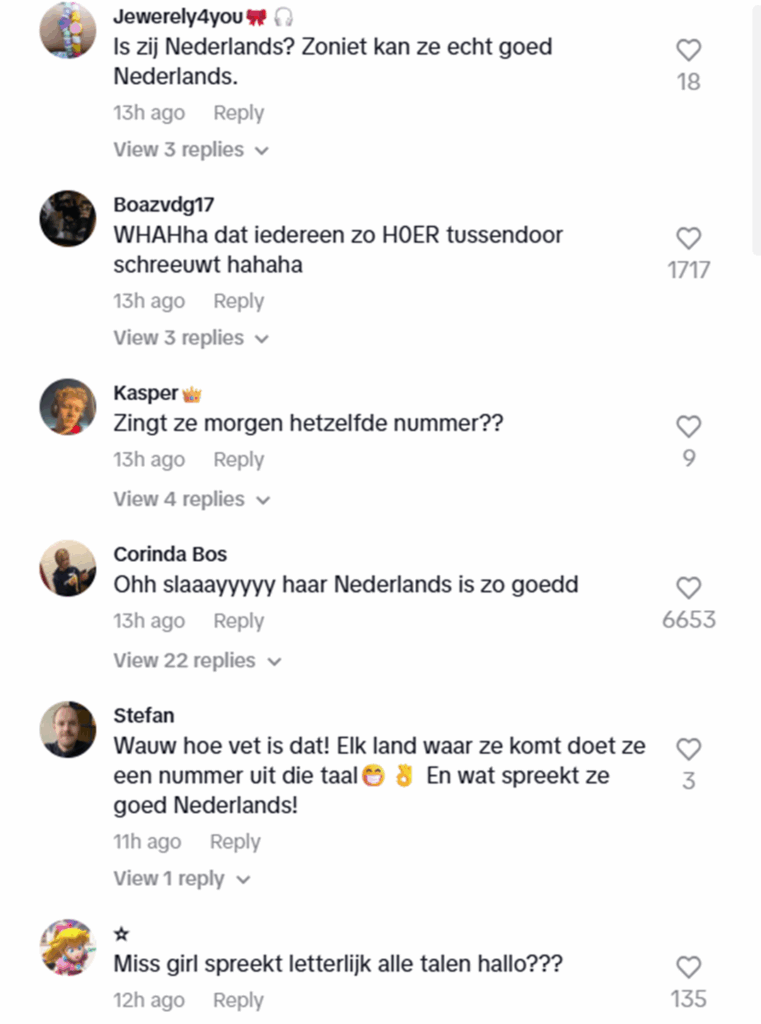Open Stefan's profile avatar

pyautogui.click(x=67, y=730)
